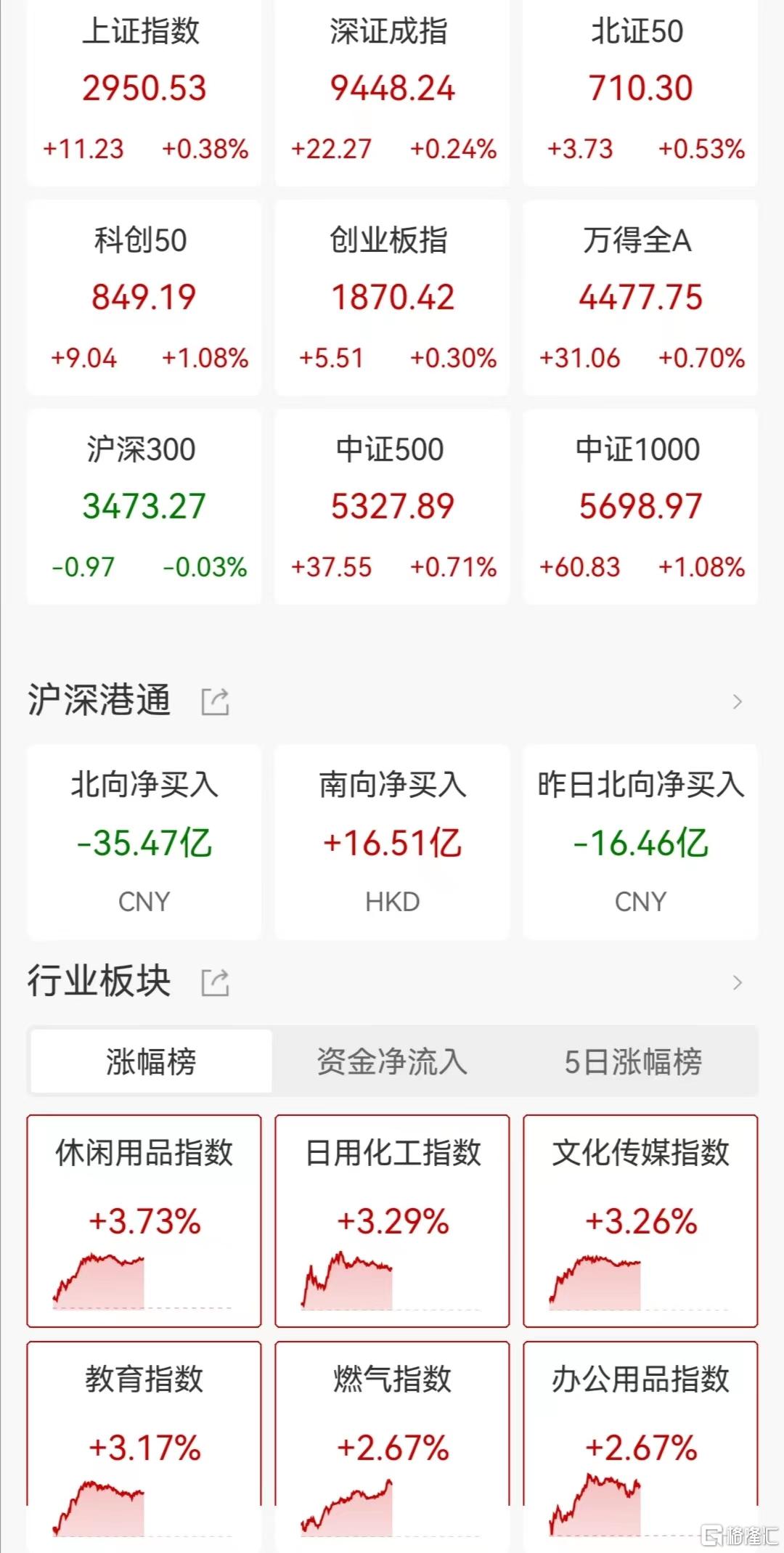Share the 行业板块 section

coord(215,982)
